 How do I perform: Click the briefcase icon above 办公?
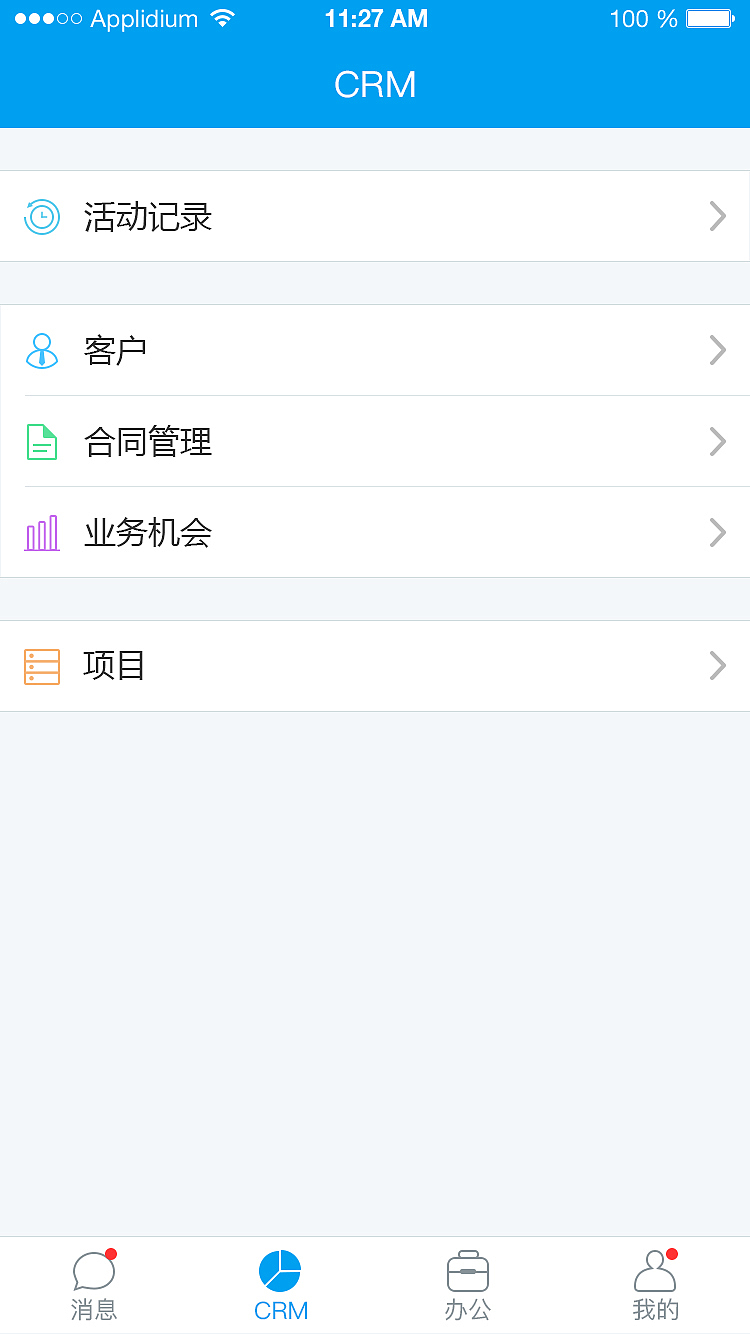pos(467,1271)
